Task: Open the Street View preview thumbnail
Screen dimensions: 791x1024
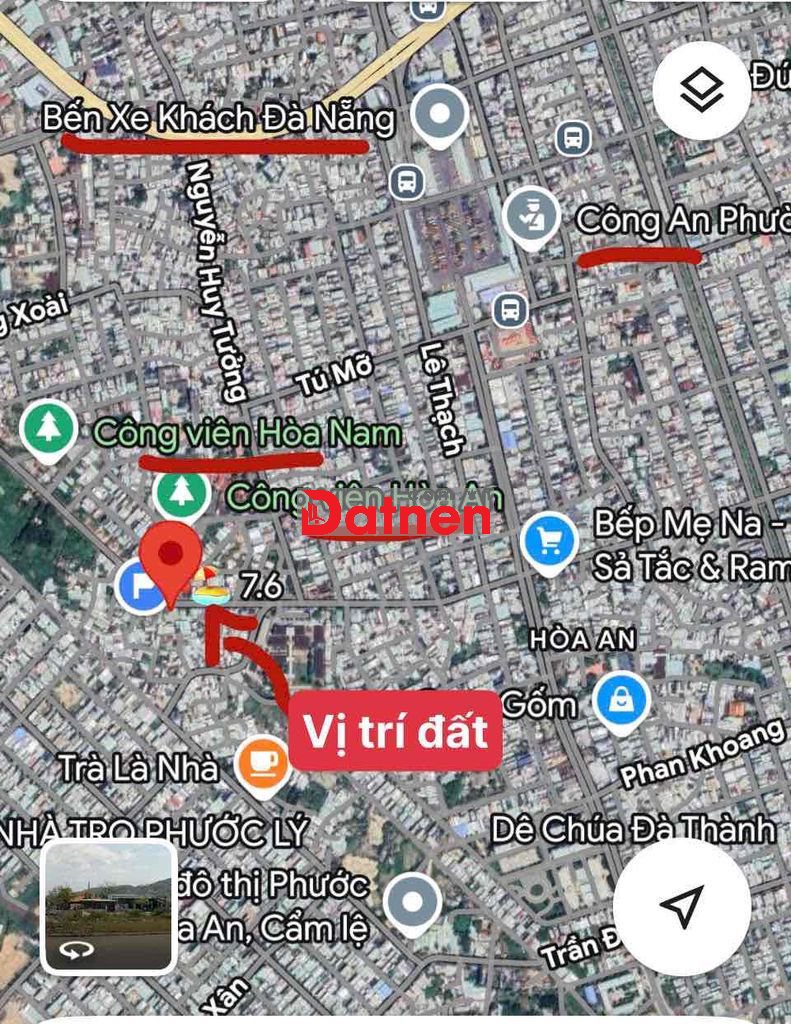Action: click(109, 906)
